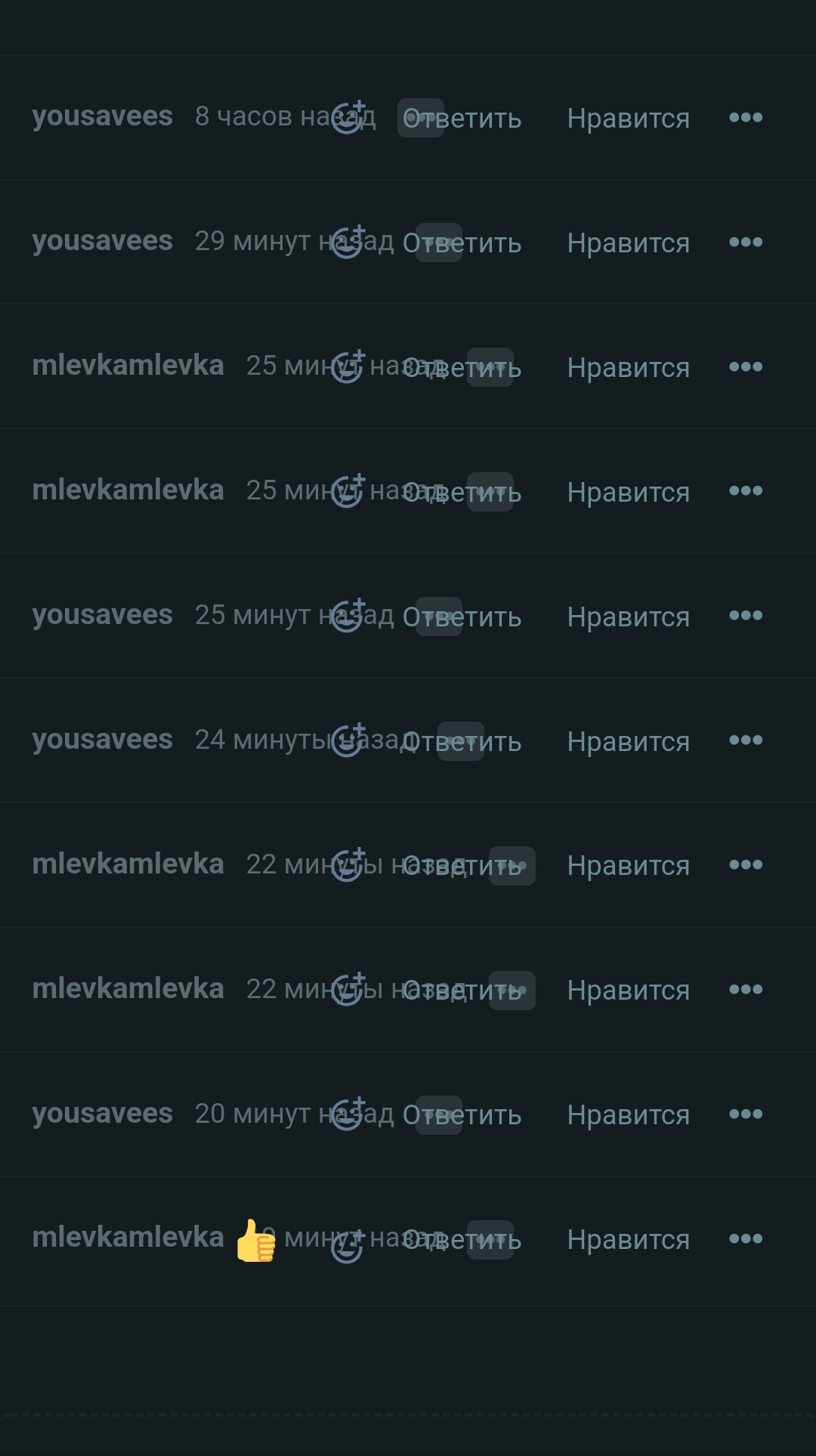Like yousavees' comment from 25 минут назад
Screen dimensions: 816x1456
point(628,617)
